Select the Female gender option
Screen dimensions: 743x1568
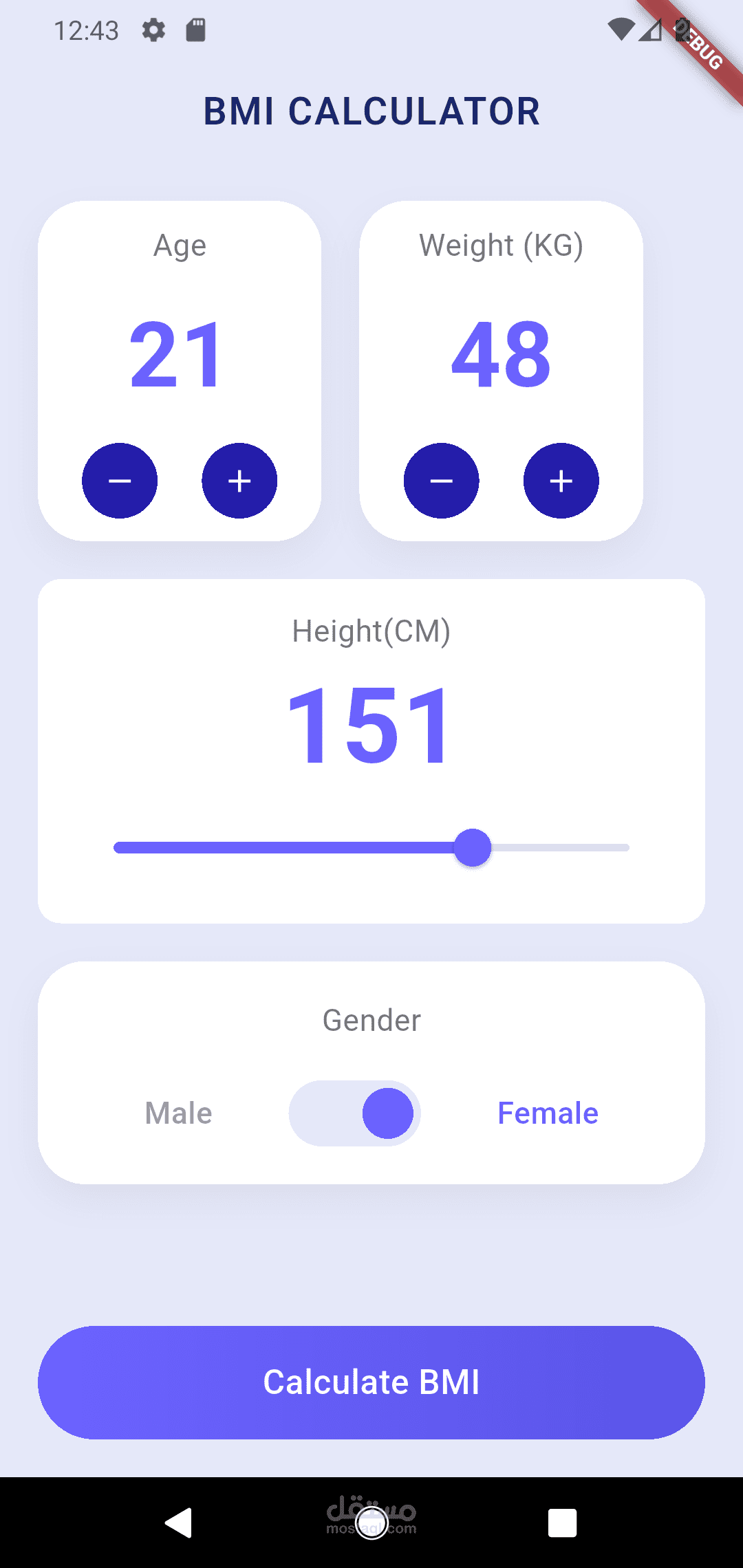point(547,1113)
